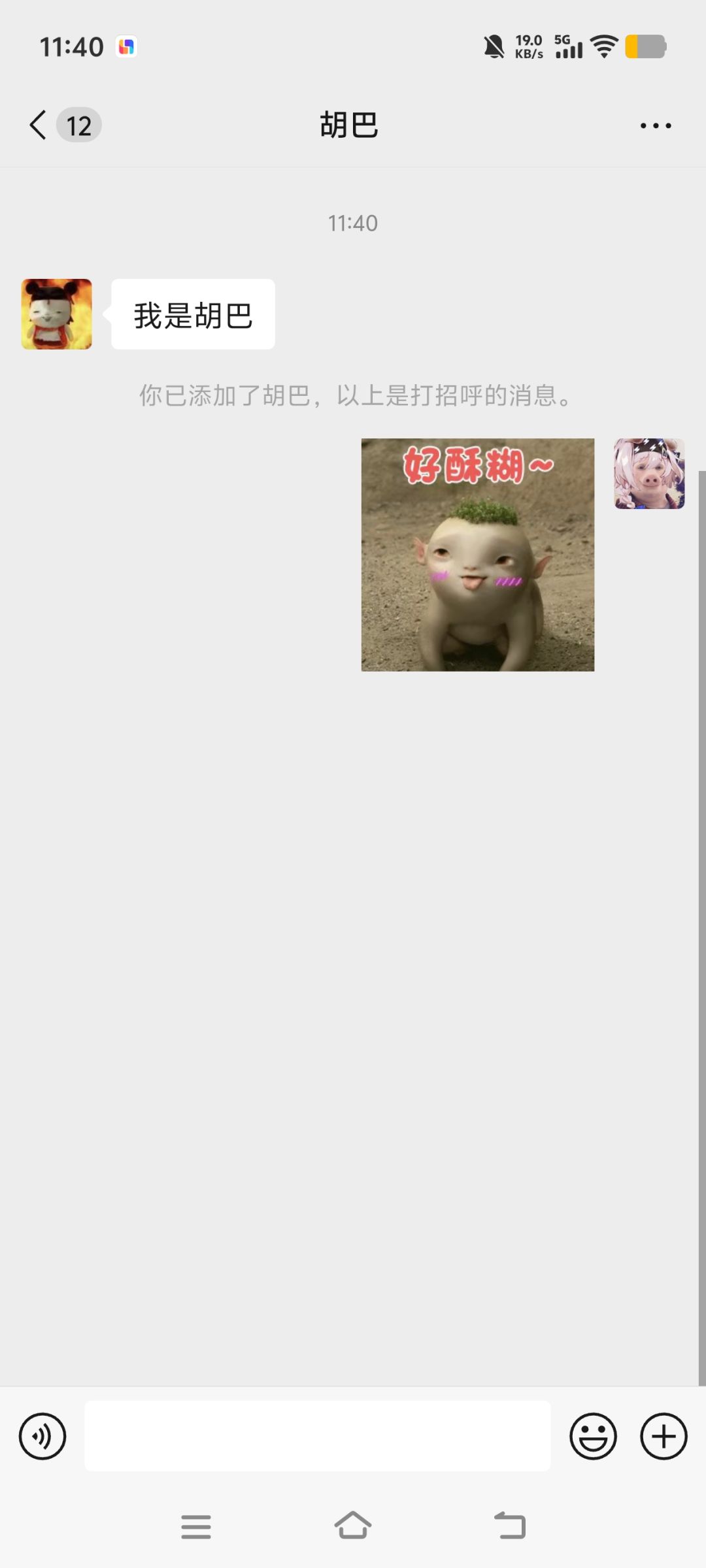Tap the system home button
Screen dimensions: 706x1568
click(353, 1526)
